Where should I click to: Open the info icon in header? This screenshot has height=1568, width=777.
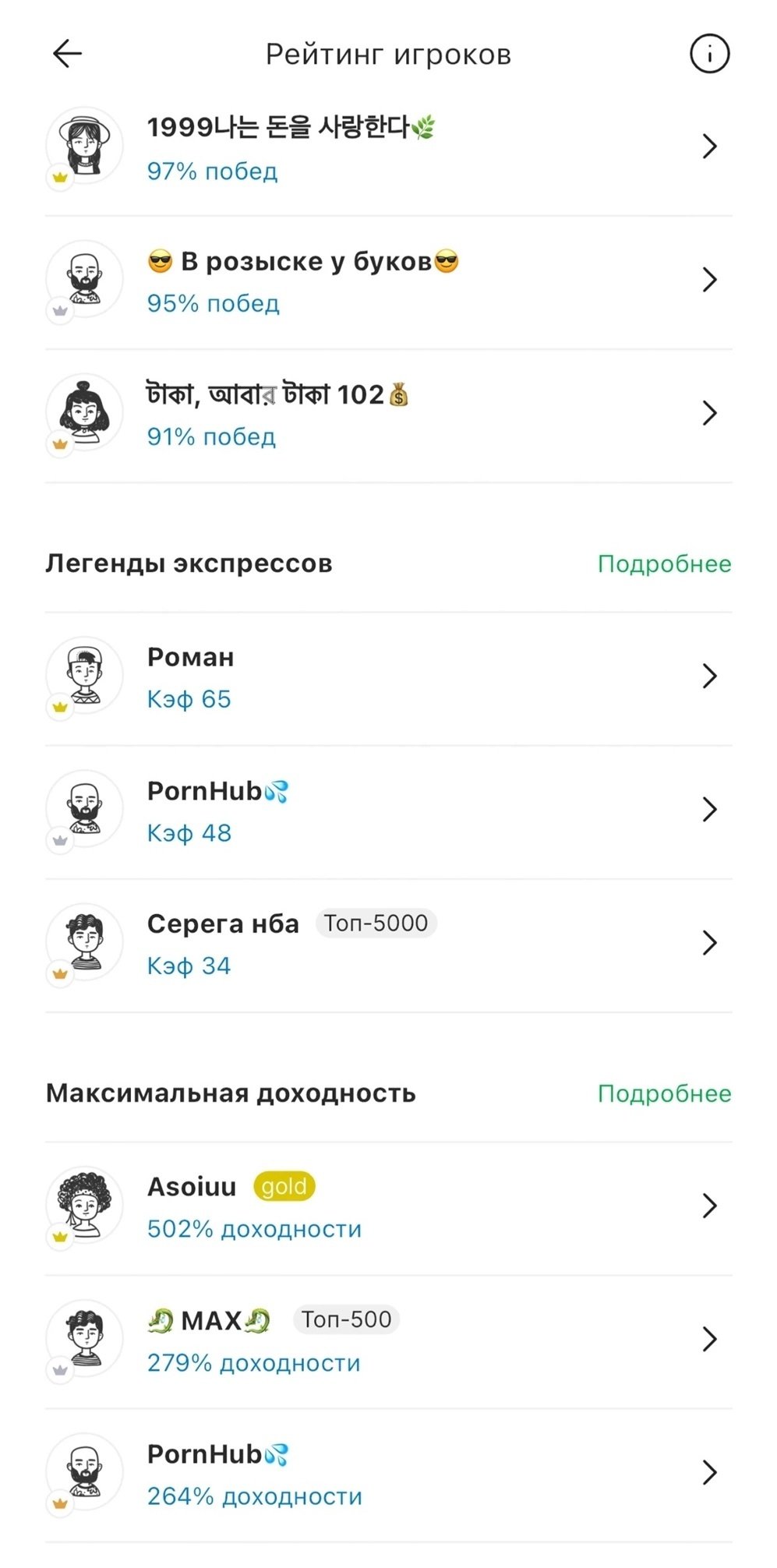709,54
